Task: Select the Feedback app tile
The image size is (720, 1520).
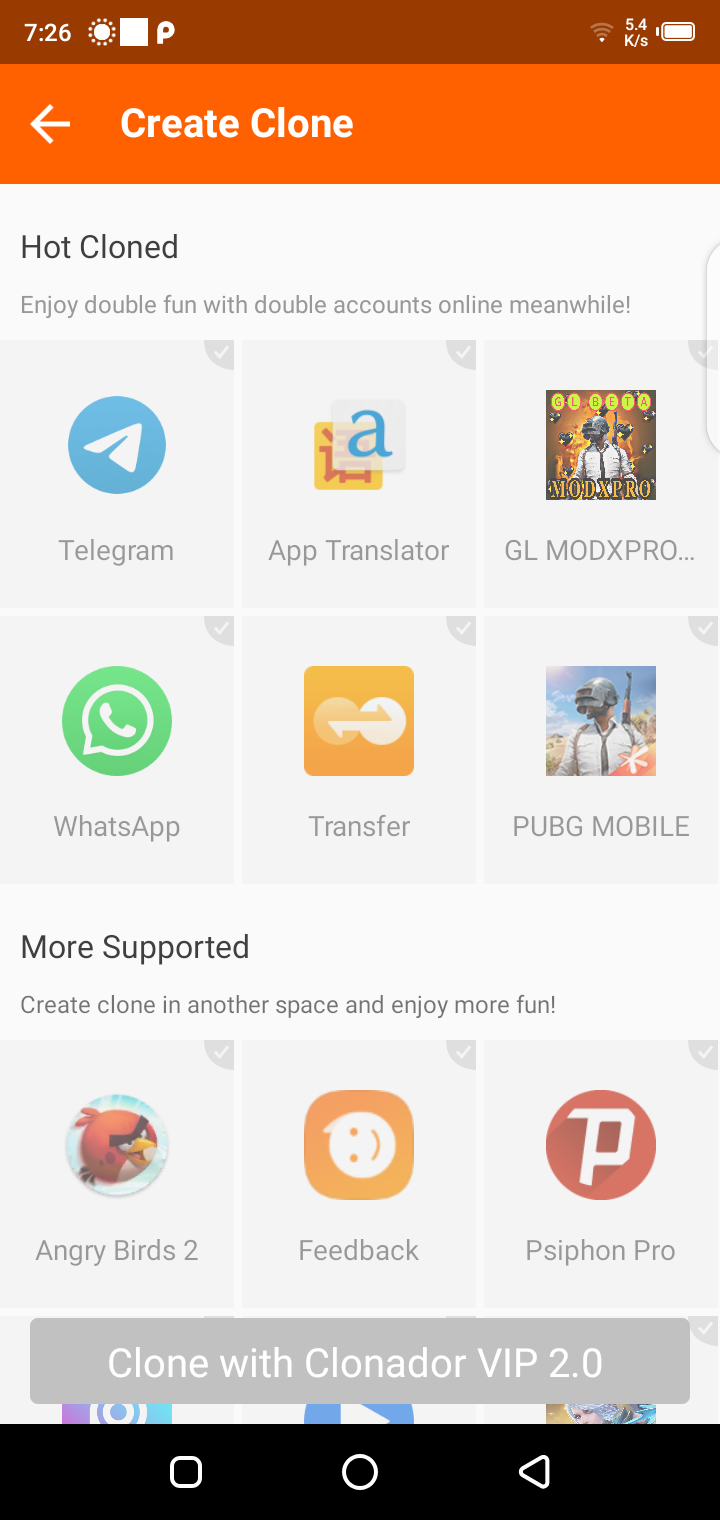Action: pyautogui.click(x=359, y=1174)
